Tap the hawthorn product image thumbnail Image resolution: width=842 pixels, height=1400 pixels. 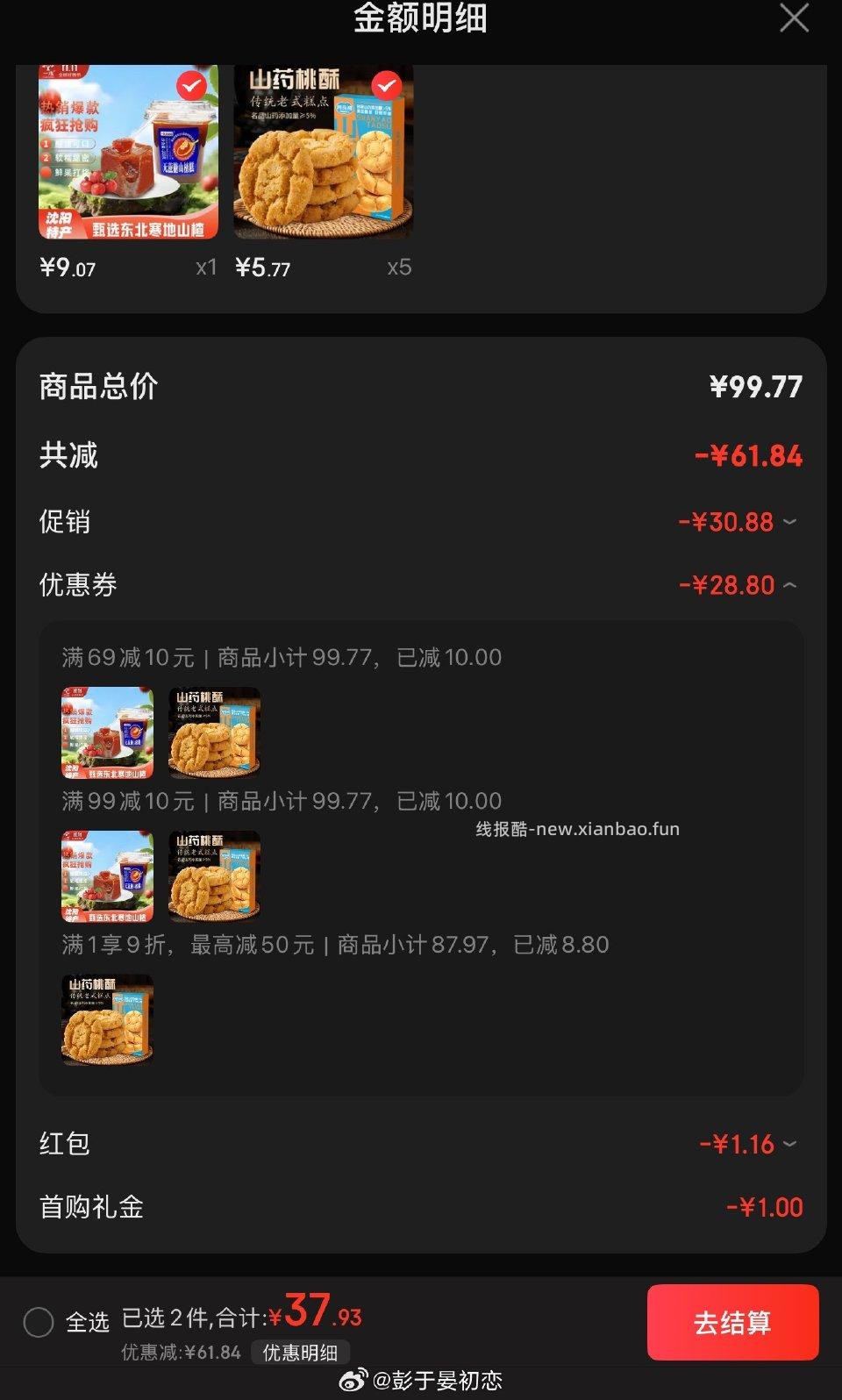128,153
